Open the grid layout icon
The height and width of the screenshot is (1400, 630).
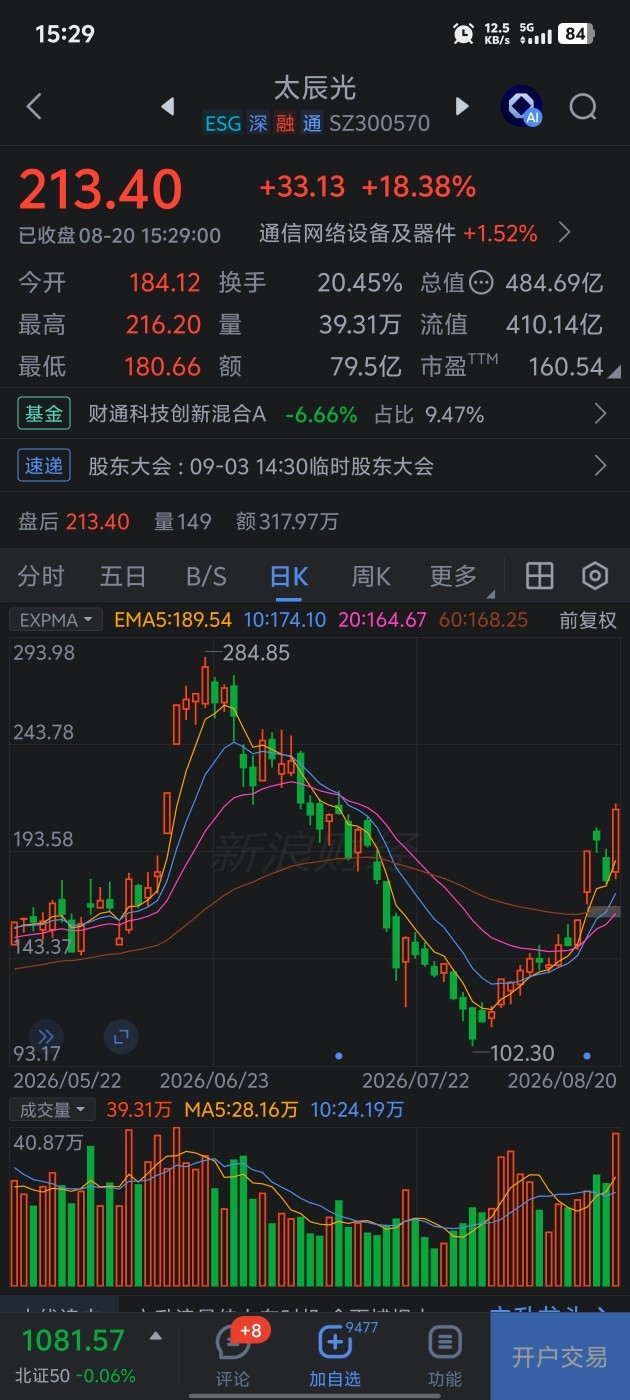[x=540, y=576]
